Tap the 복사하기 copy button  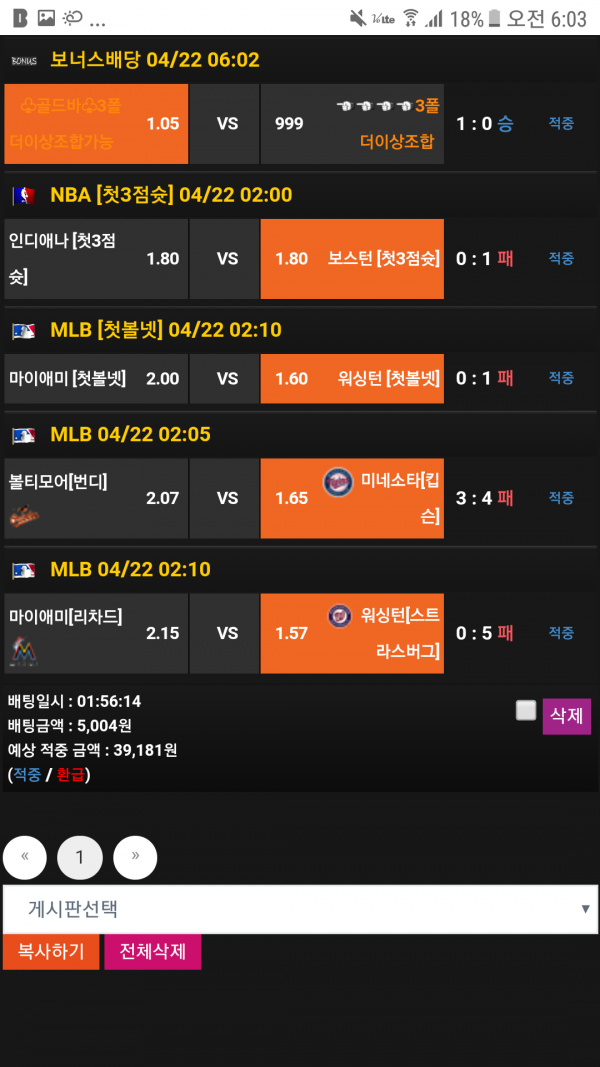pyautogui.click(x=51, y=951)
